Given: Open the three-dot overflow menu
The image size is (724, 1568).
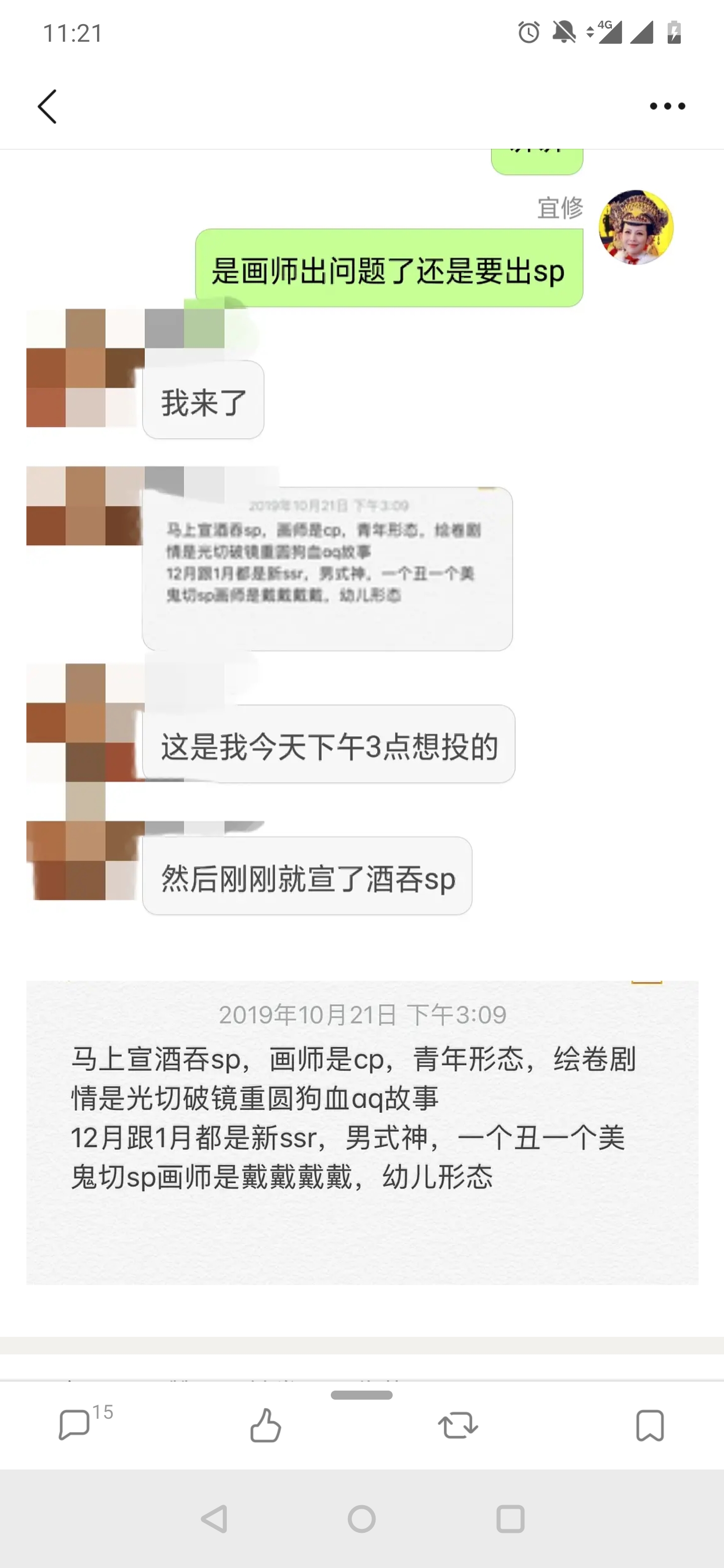Looking at the screenshot, I should coord(667,107).
